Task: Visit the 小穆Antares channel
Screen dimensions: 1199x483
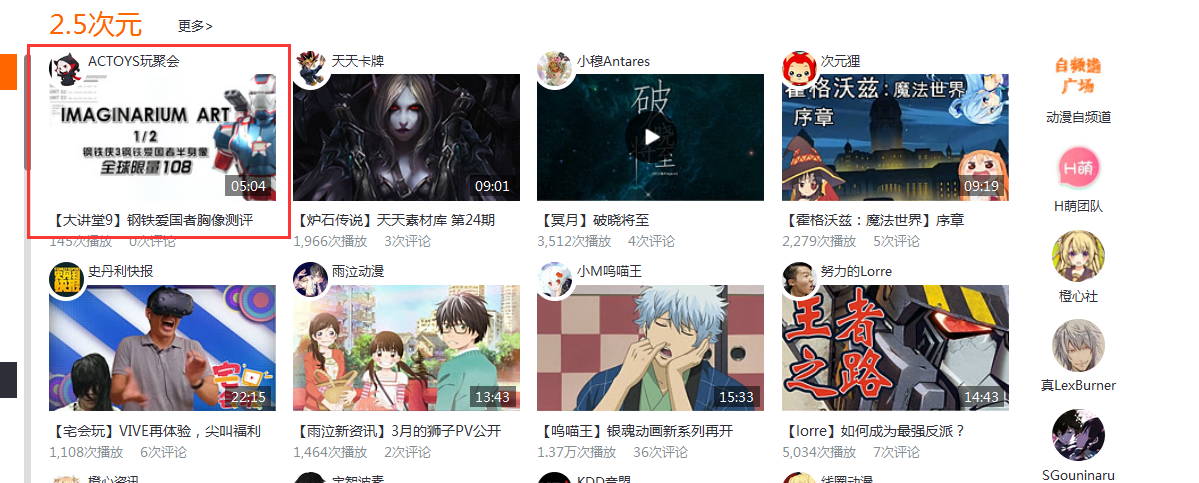Action: coord(613,61)
